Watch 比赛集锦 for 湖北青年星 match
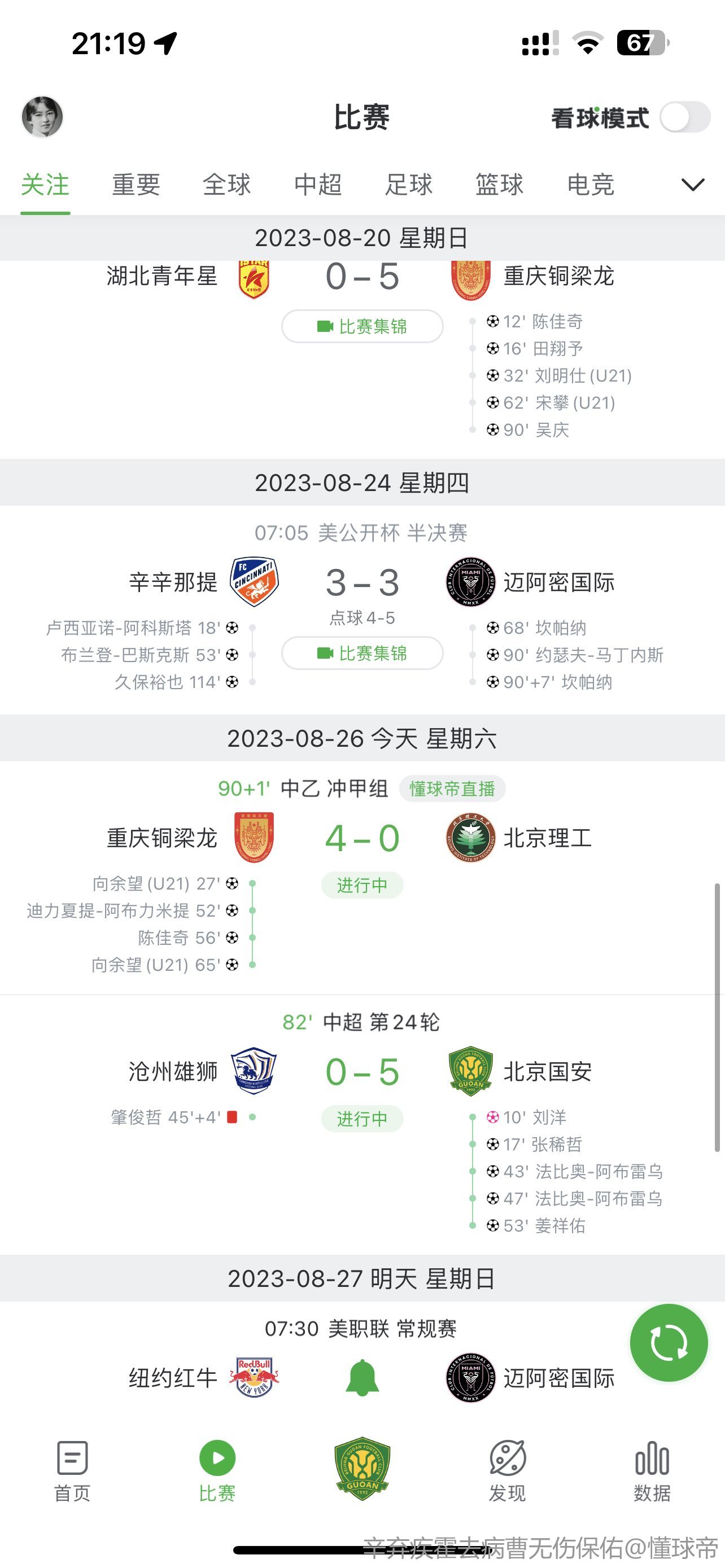The width and height of the screenshot is (725, 1568). click(362, 326)
